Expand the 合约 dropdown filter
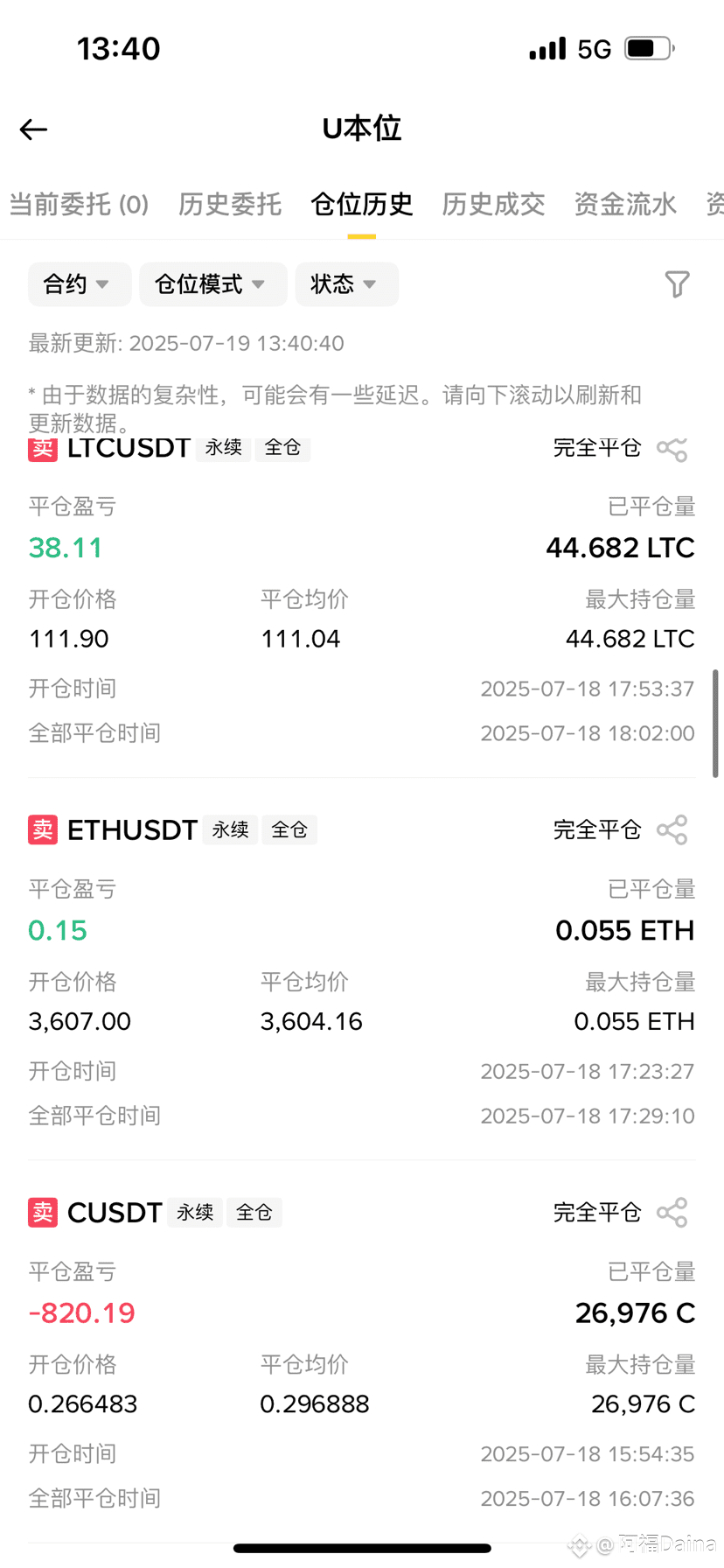The width and height of the screenshot is (724, 1568). [x=80, y=284]
